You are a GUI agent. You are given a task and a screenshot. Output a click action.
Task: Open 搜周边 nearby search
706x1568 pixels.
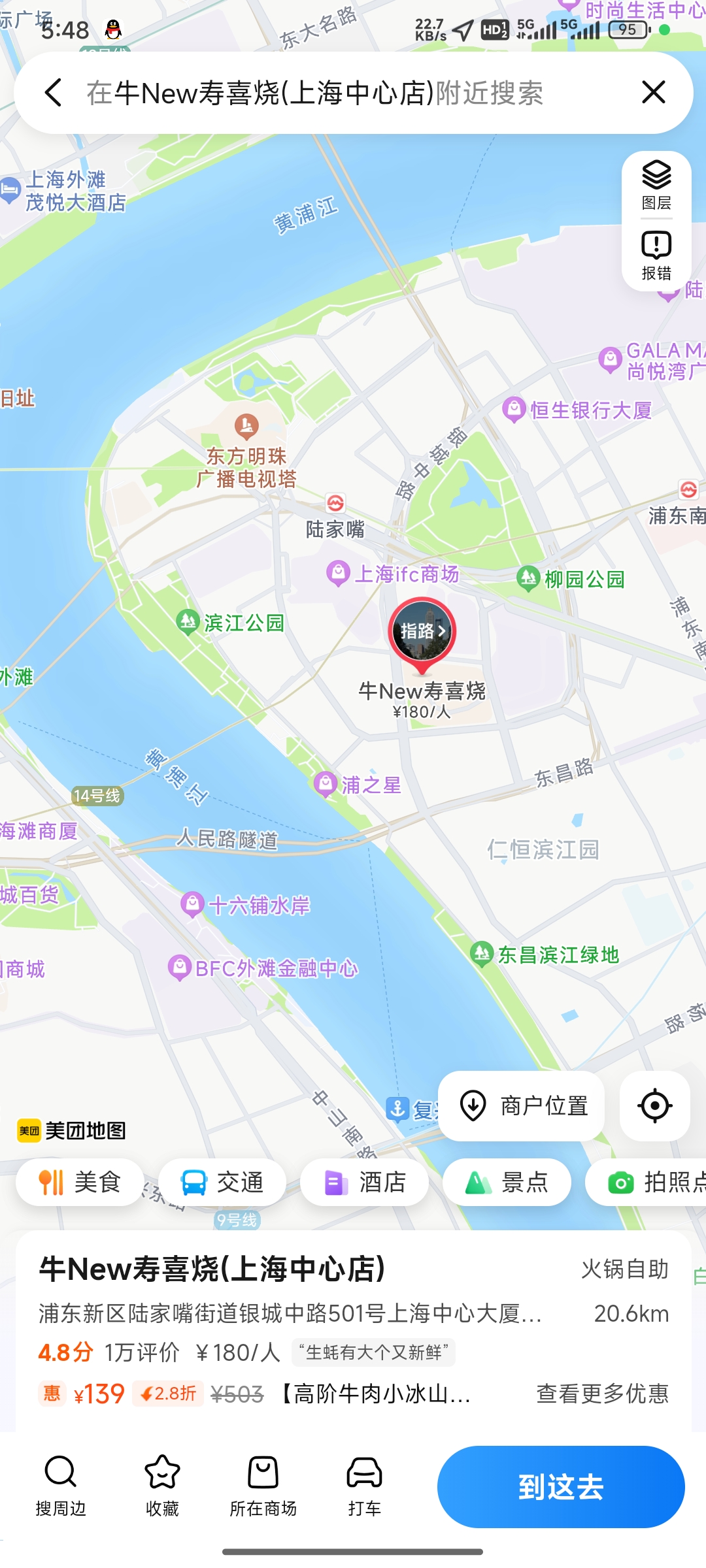coord(61,1486)
